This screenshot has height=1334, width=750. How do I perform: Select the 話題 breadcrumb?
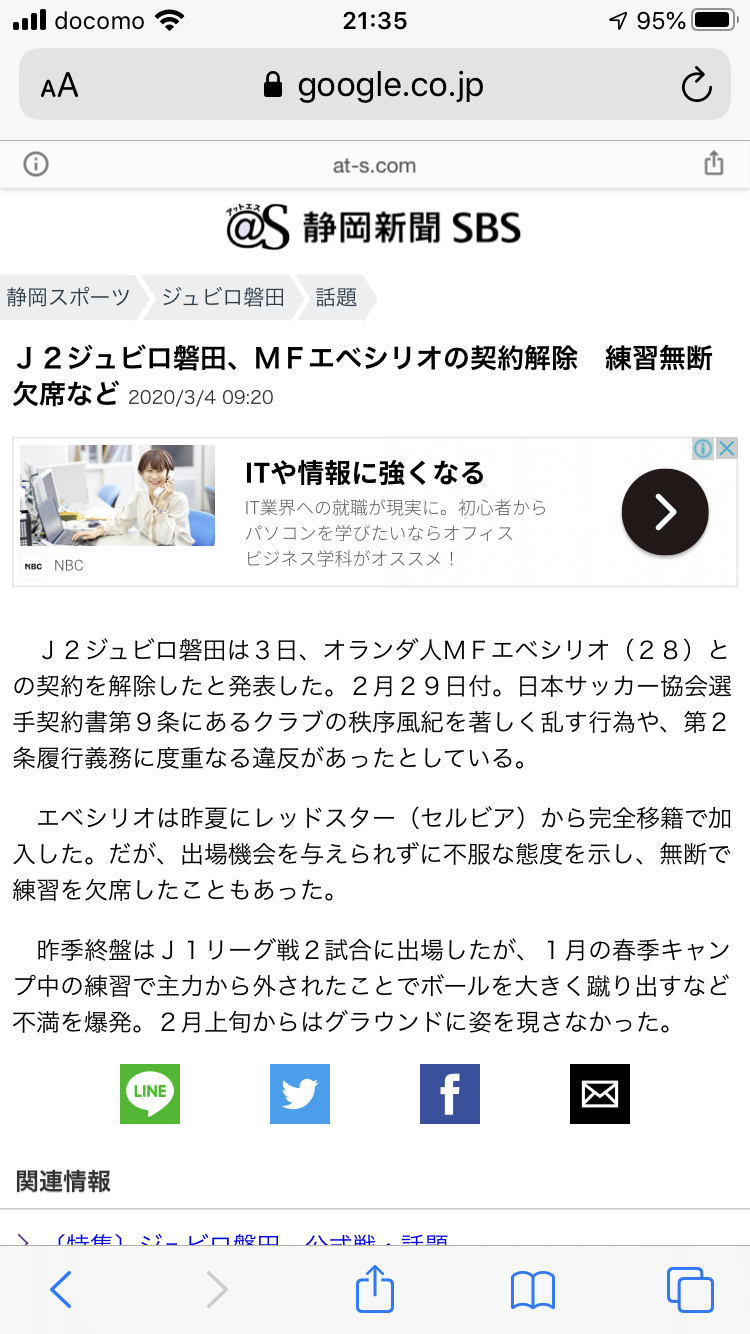tap(336, 297)
